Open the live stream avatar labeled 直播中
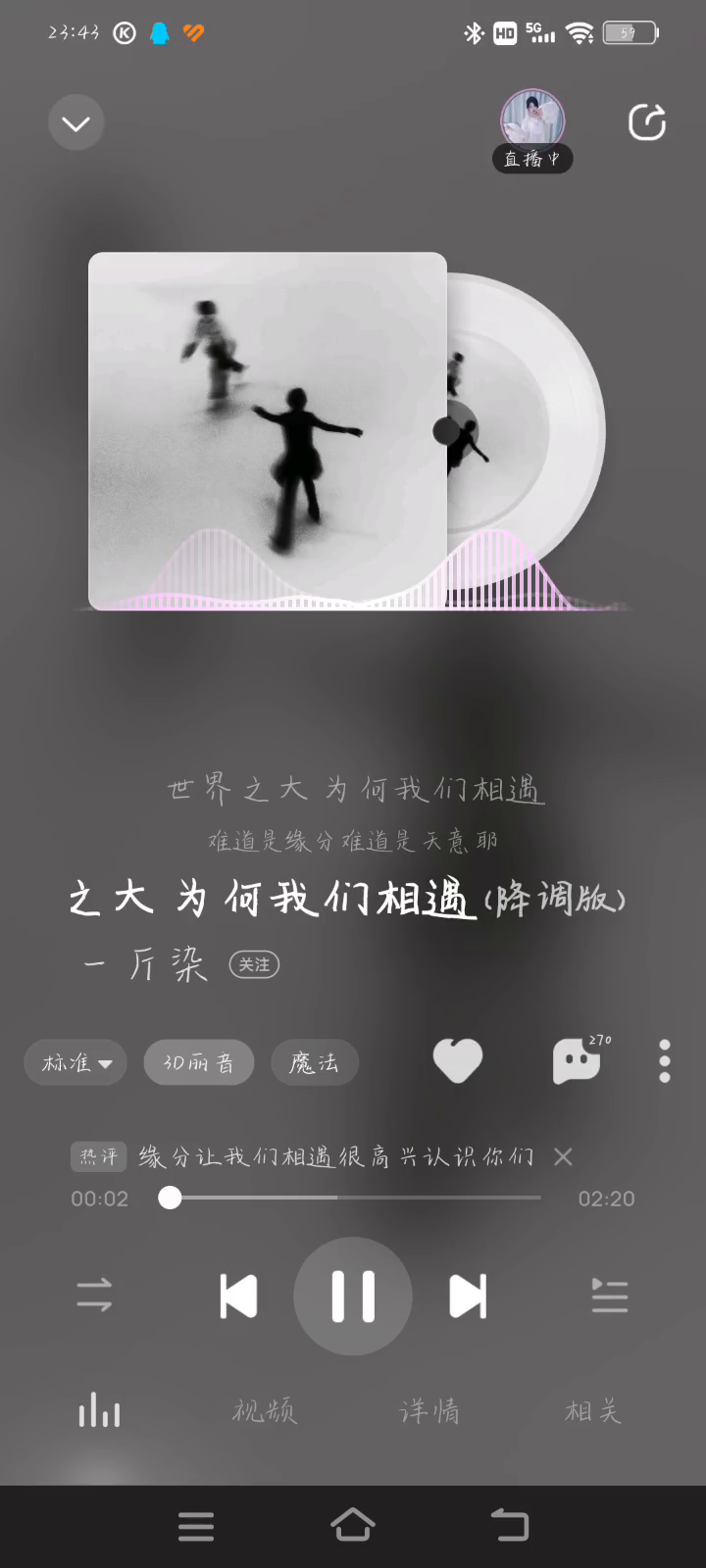This screenshot has height=1568, width=706. [x=532, y=122]
